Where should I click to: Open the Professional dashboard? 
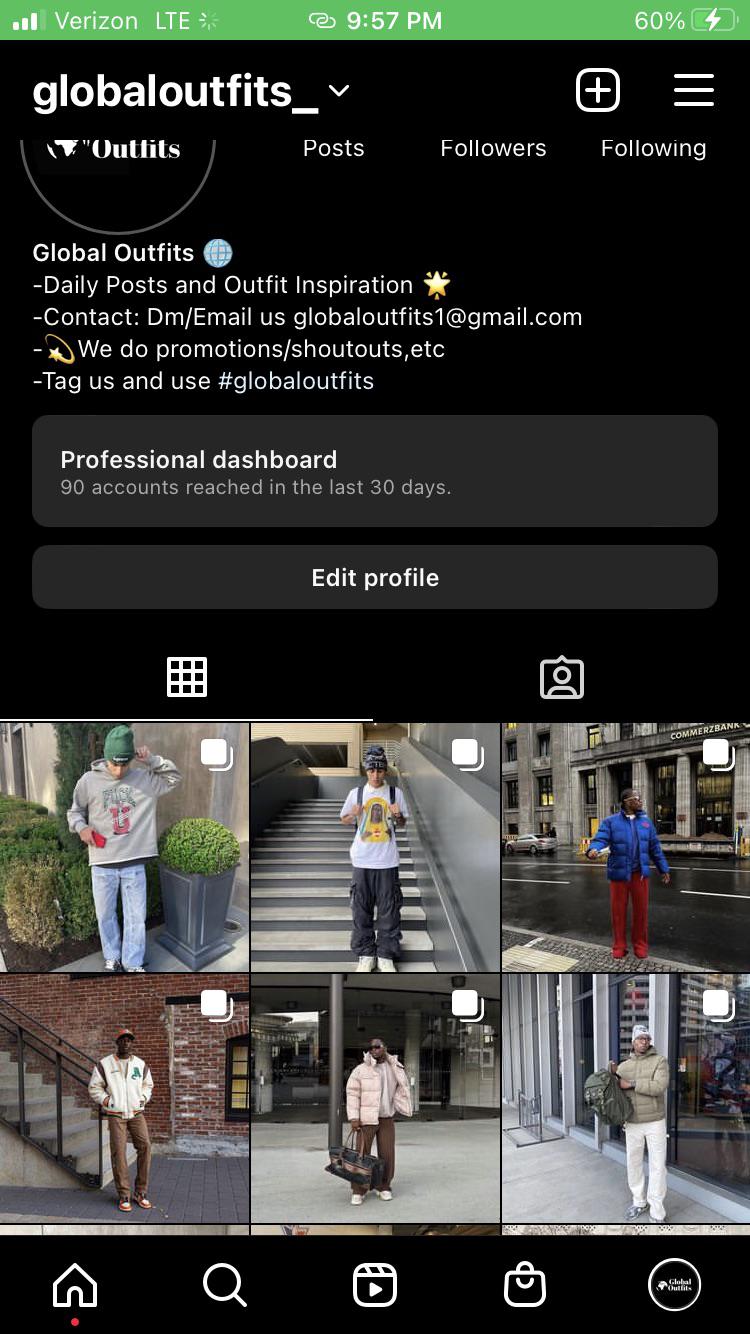[375, 471]
